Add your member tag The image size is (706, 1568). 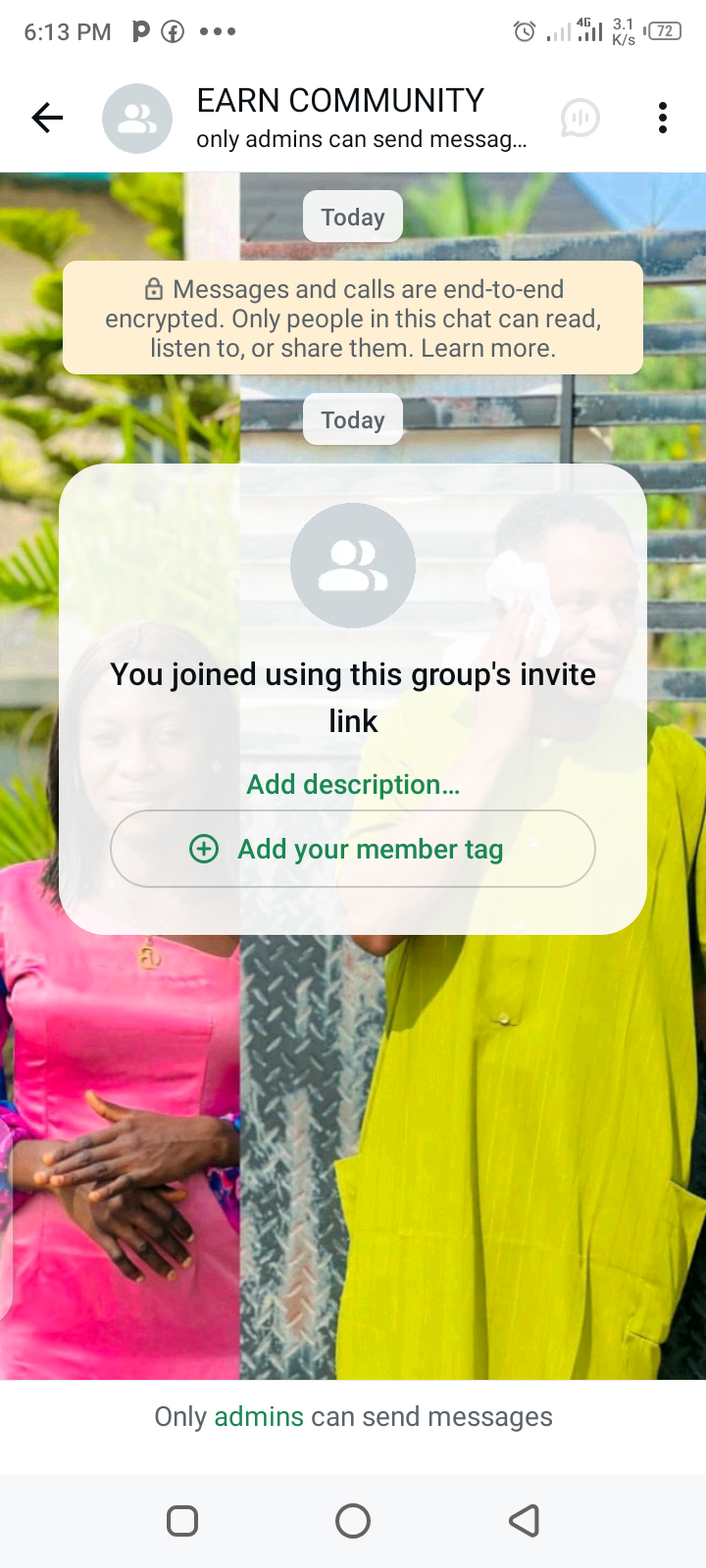(353, 849)
